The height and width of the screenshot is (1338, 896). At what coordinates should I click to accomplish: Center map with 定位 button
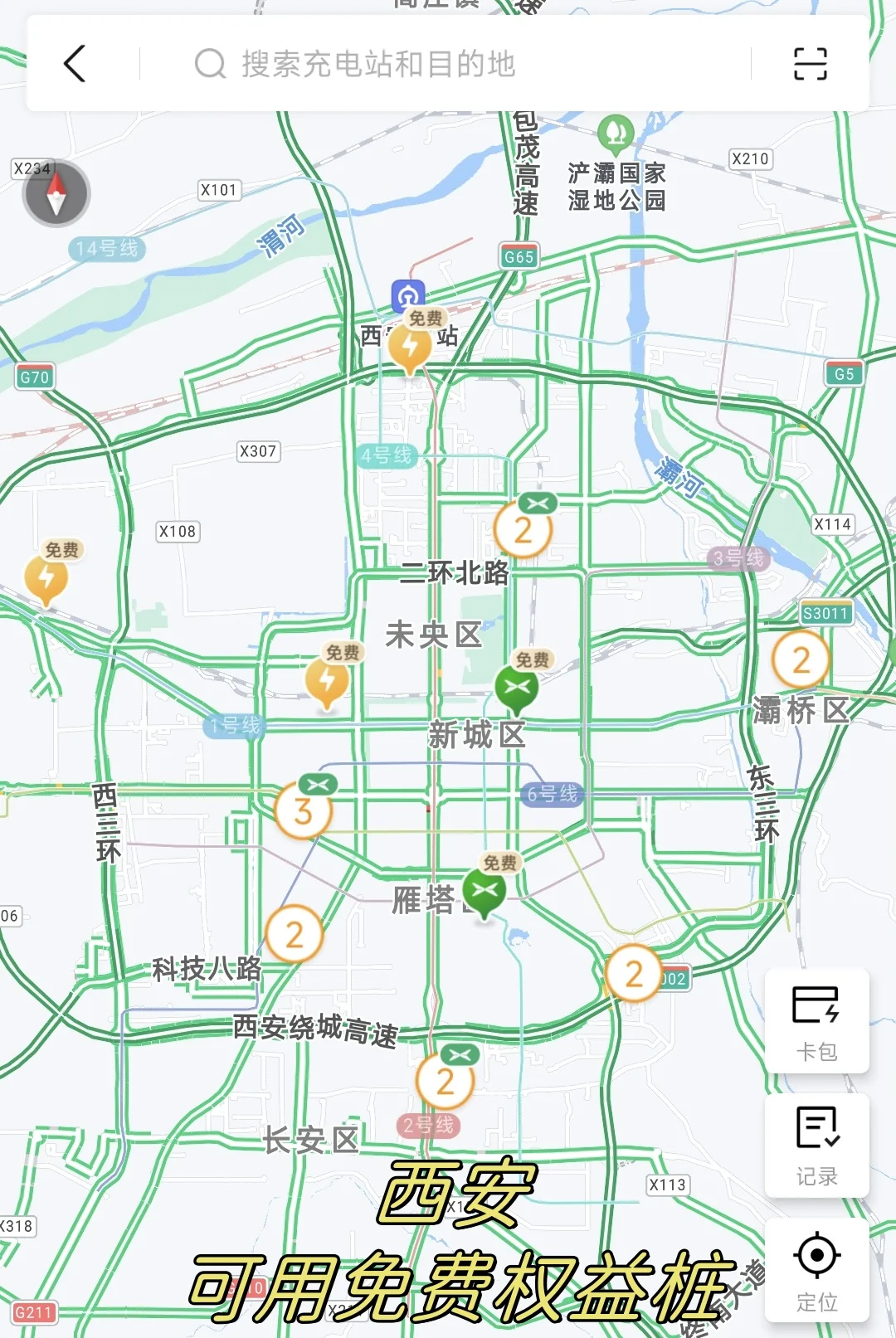pyautogui.click(x=816, y=1270)
